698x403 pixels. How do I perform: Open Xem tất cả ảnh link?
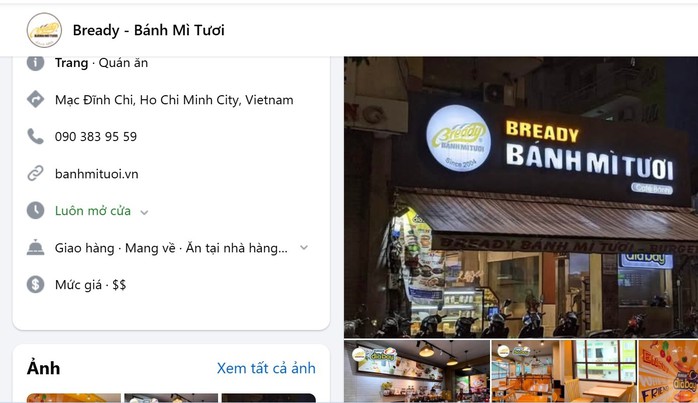(266, 368)
